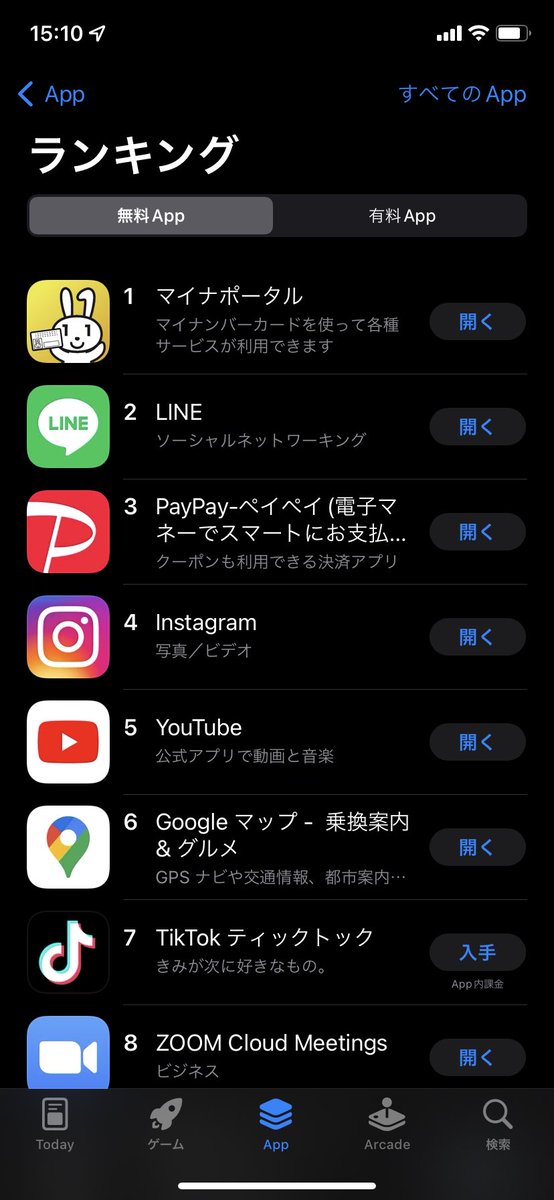
Task: Open the 検索 tab
Action: click(497, 1125)
